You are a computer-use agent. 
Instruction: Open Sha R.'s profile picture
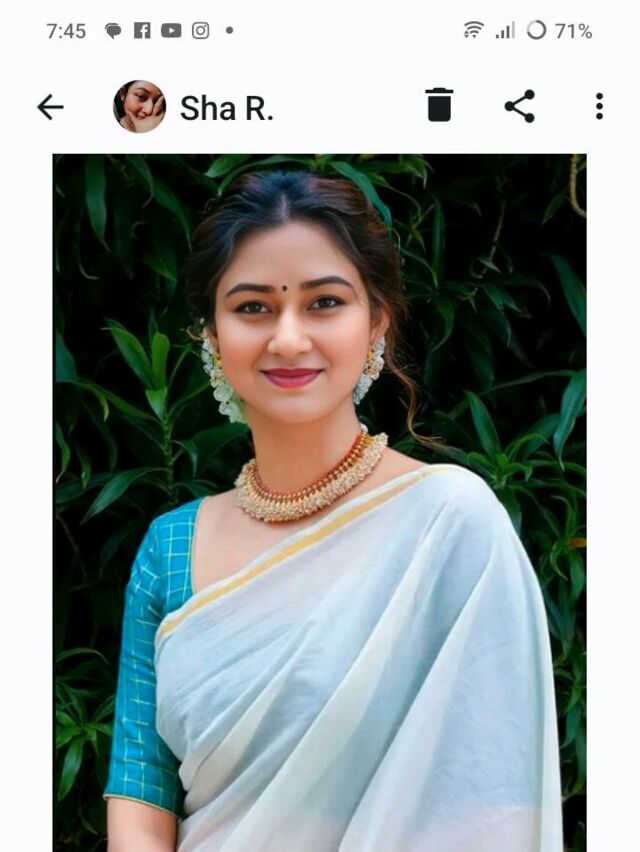139,107
